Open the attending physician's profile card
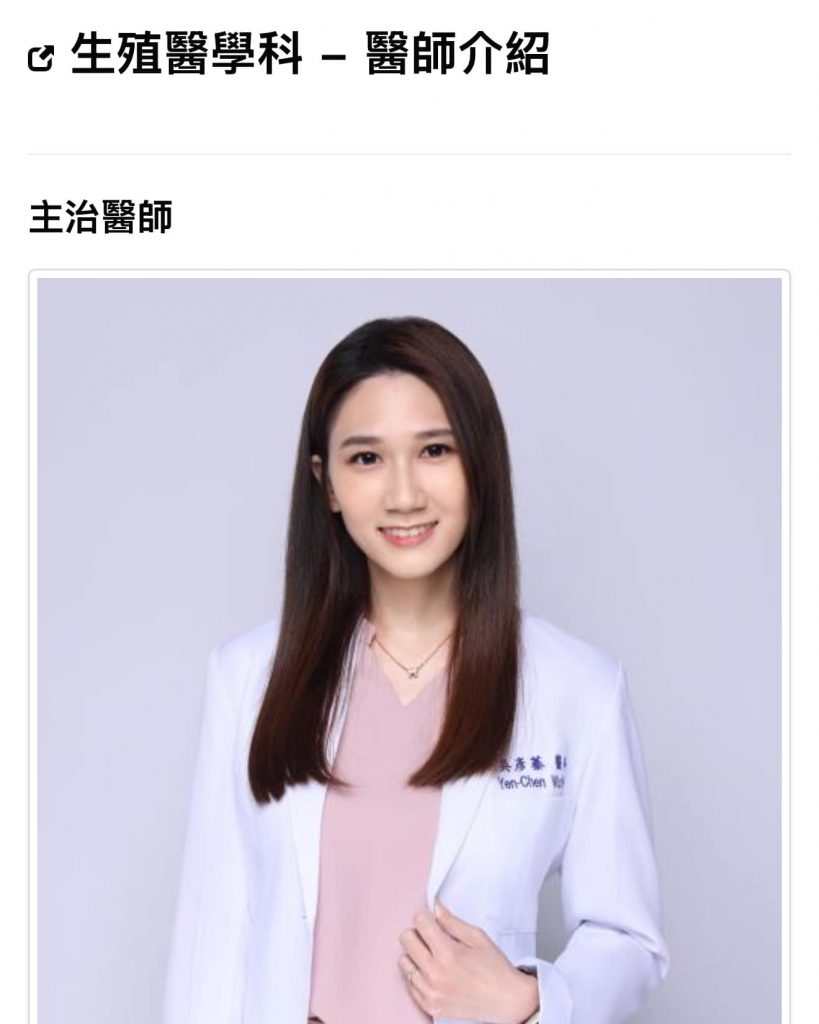Screen dimensions: 819x1024 (409, 650)
